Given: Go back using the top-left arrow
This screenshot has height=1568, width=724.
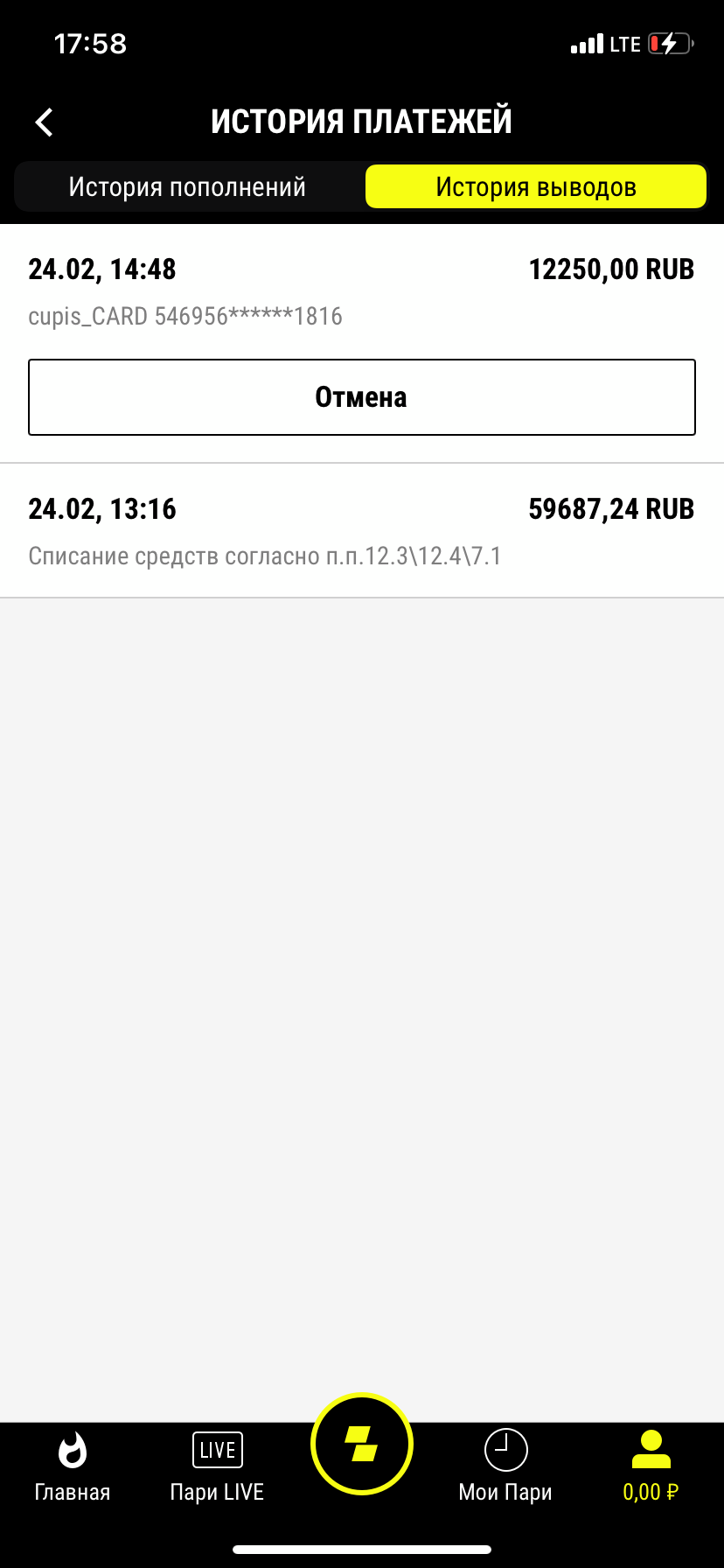Looking at the screenshot, I should [45, 122].
